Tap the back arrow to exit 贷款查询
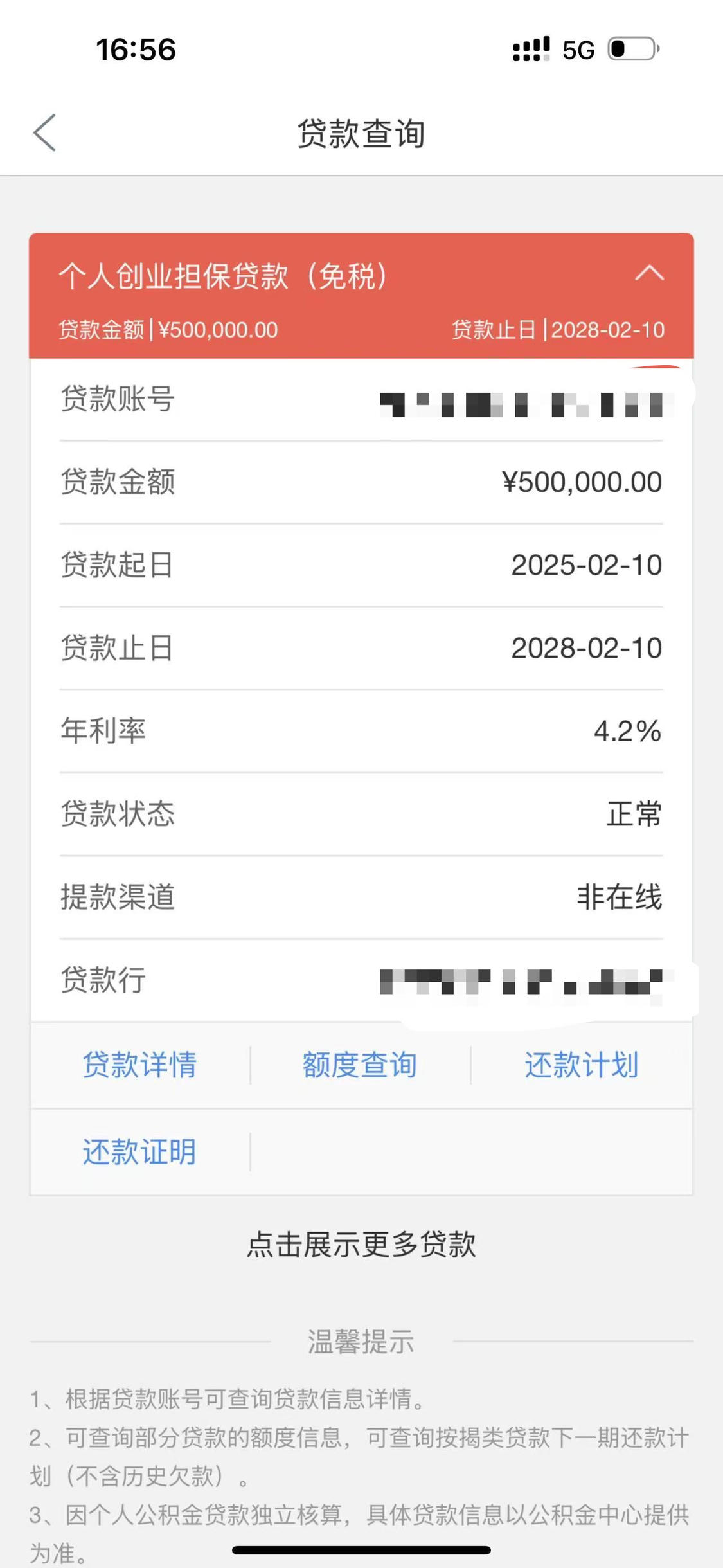 pyautogui.click(x=42, y=133)
